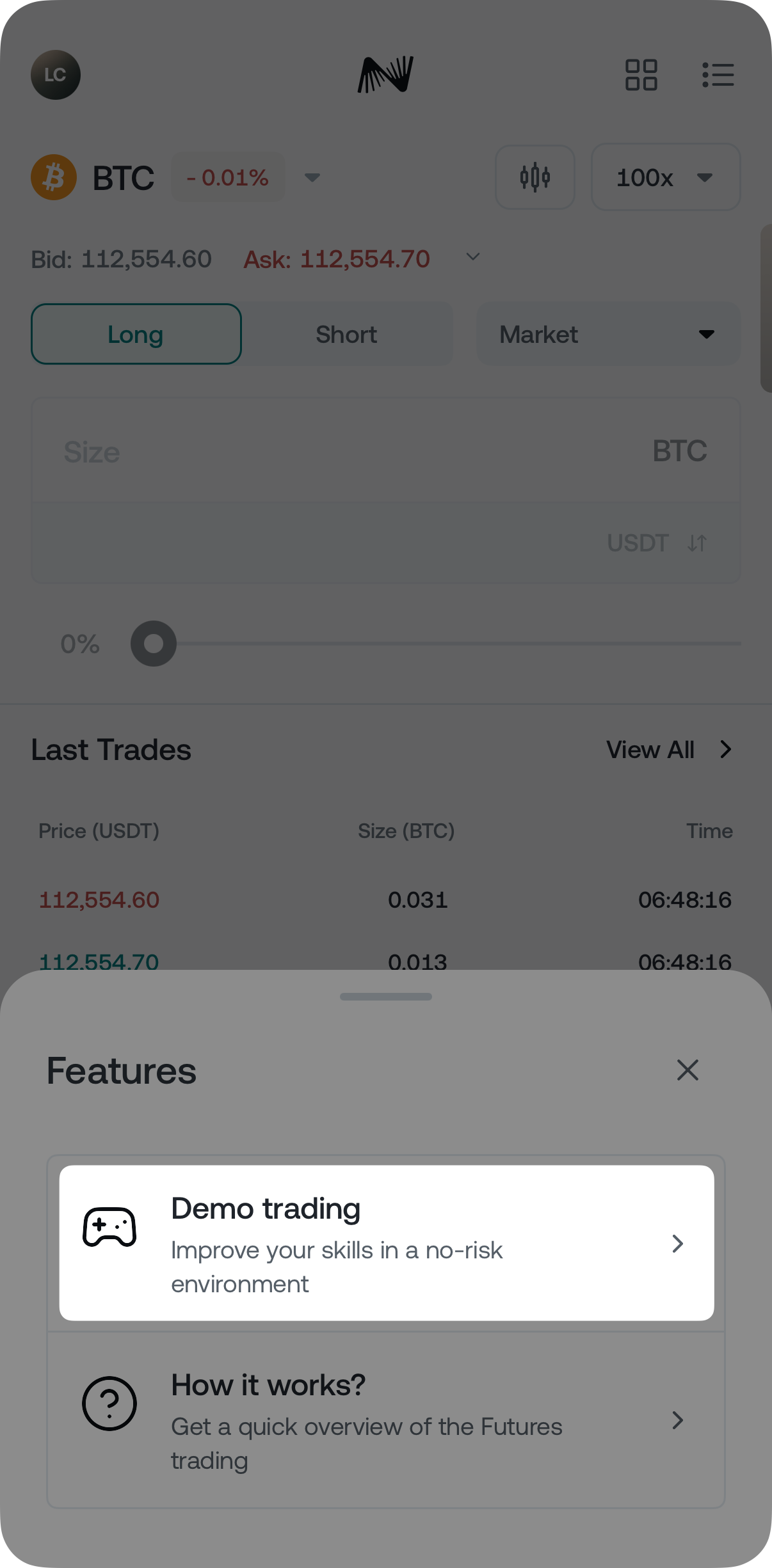Tap the USDT swap arrows icon

[x=697, y=543]
